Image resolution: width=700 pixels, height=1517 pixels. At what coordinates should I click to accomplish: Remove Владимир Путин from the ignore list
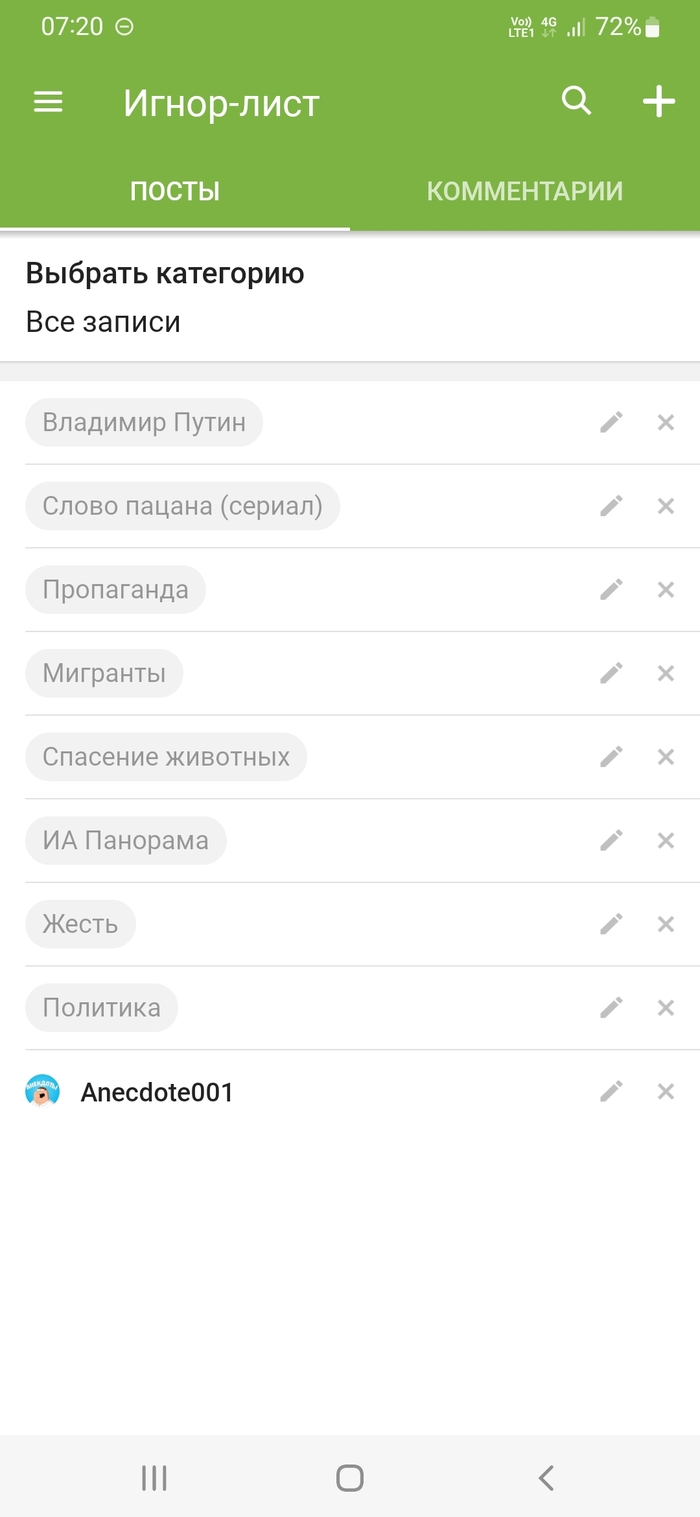click(x=665, y=423)
